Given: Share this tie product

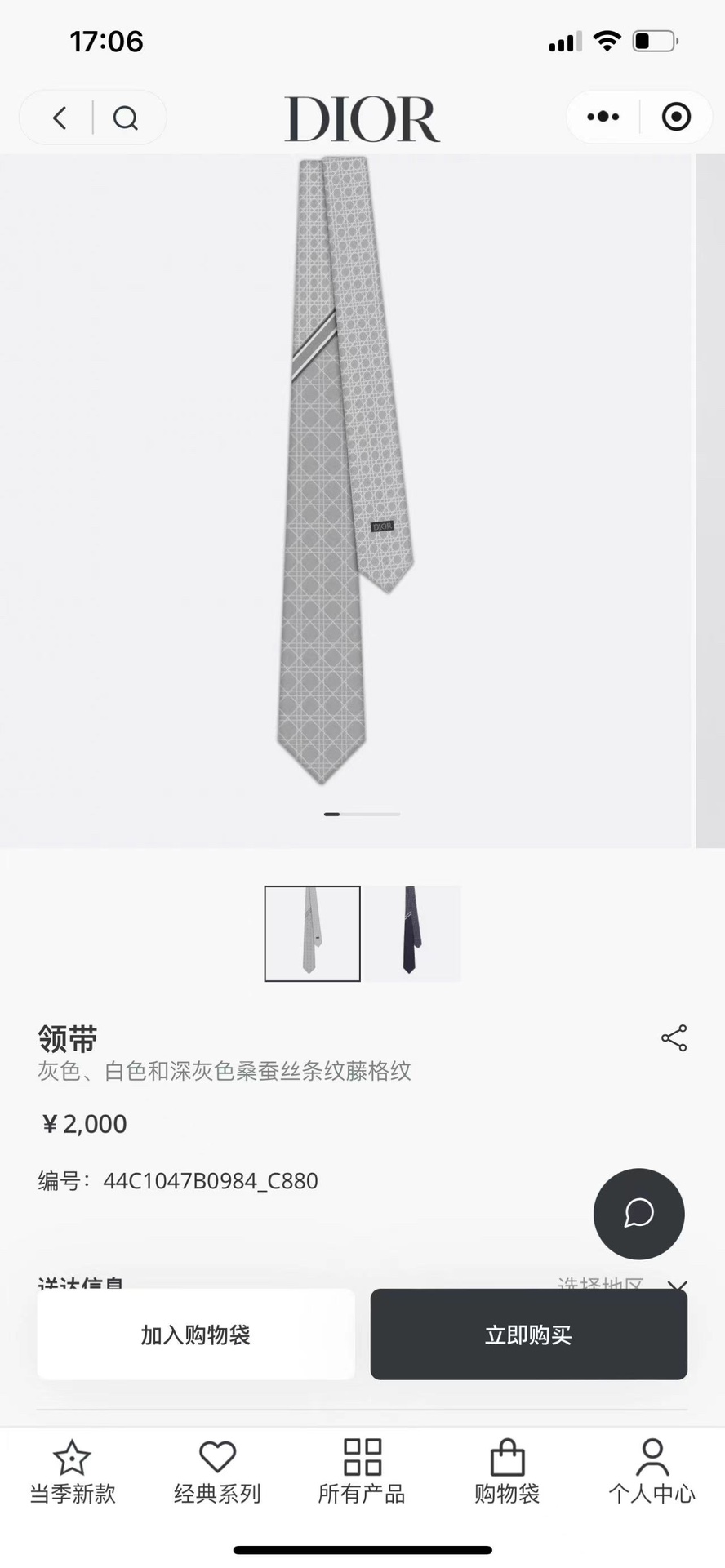Looking at the screenshot, I should pyautogui.click(x=674, y=1038).
